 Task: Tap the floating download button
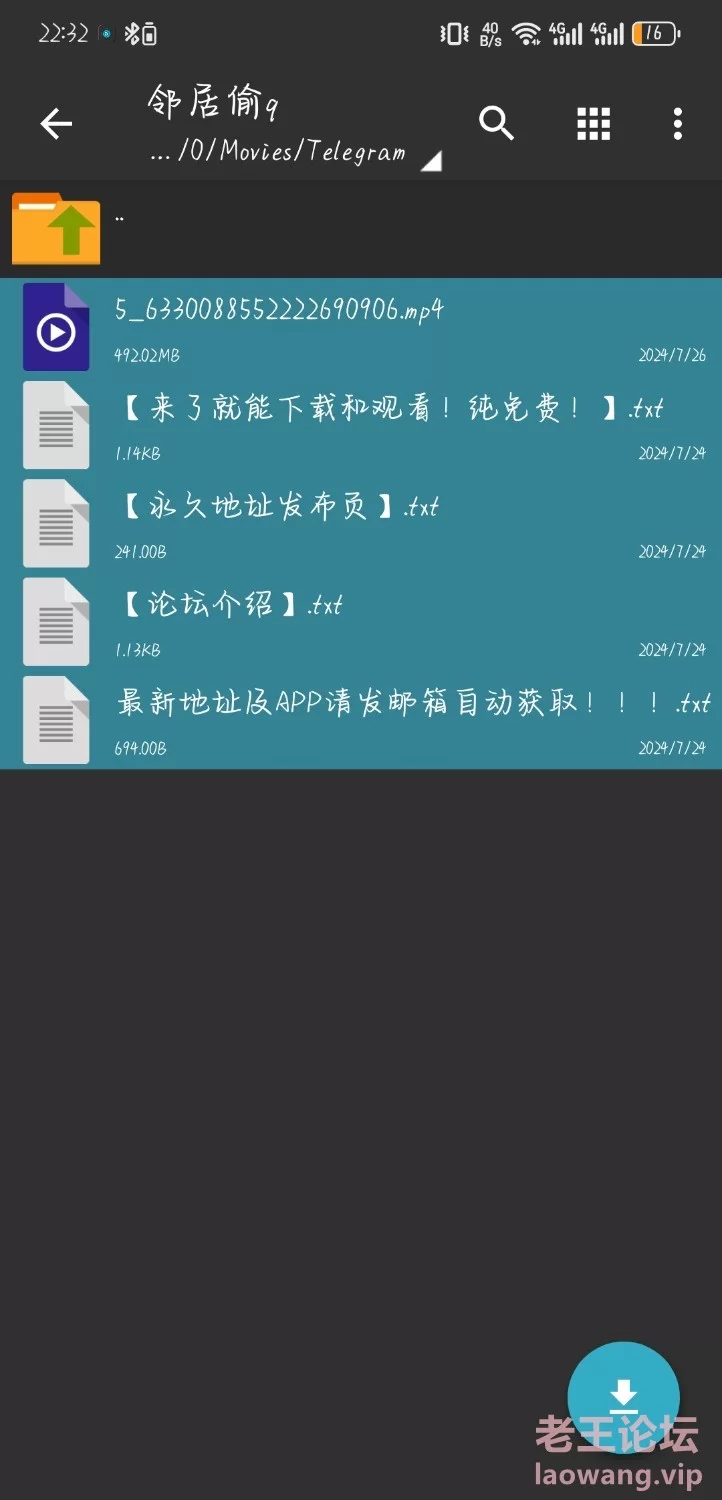pyautogui.click(x=623, y=1396)
